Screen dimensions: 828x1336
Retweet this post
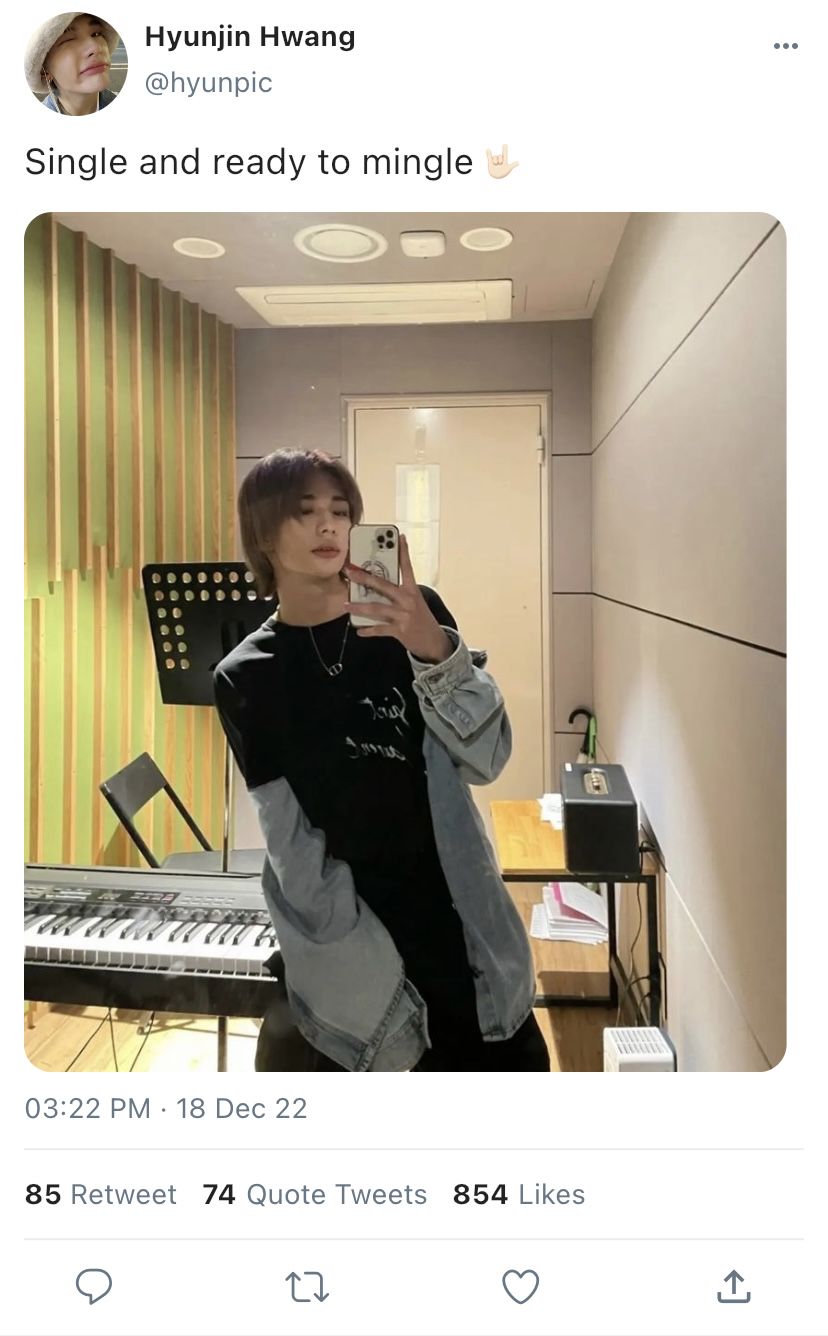click(x=307, y=1287)
